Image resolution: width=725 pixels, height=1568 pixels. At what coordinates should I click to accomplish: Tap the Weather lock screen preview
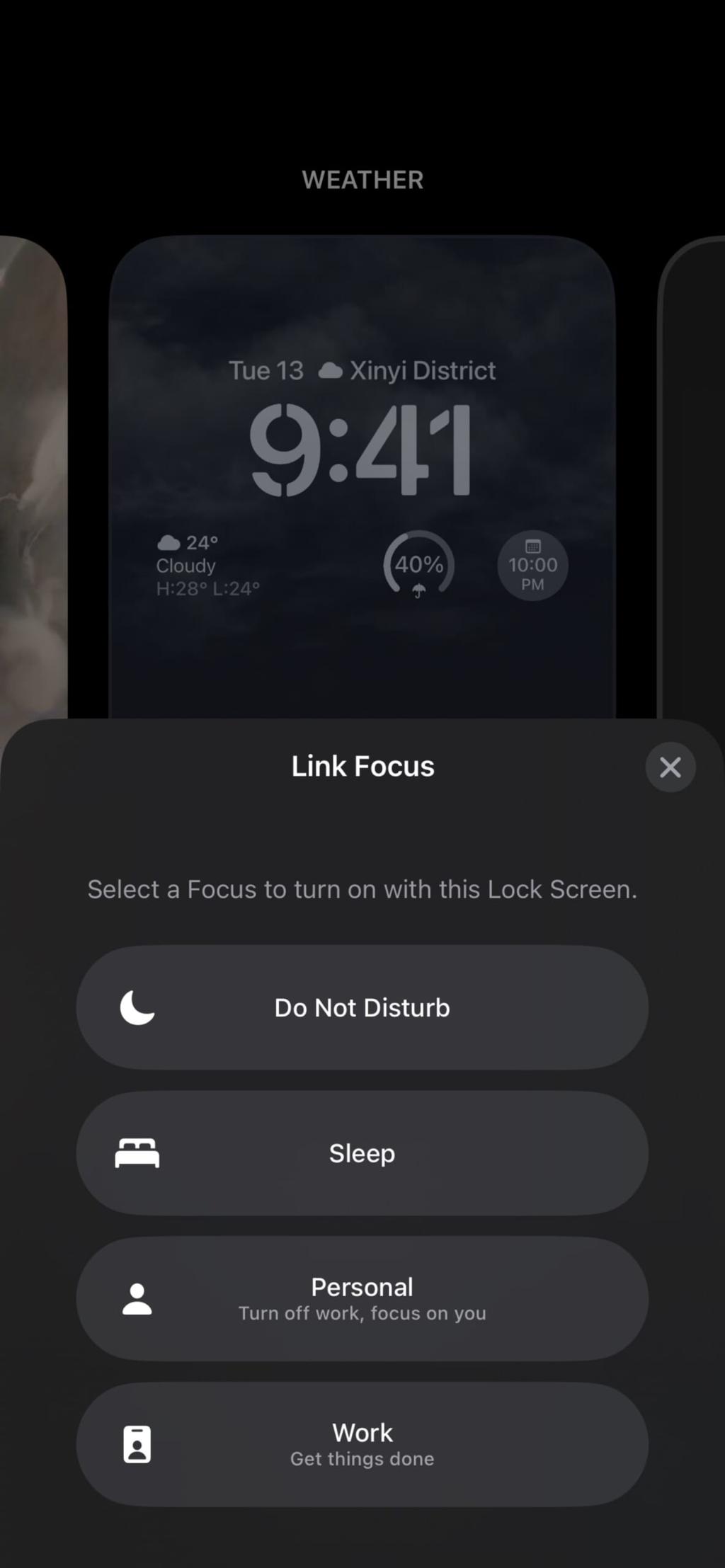click(362, 477)
